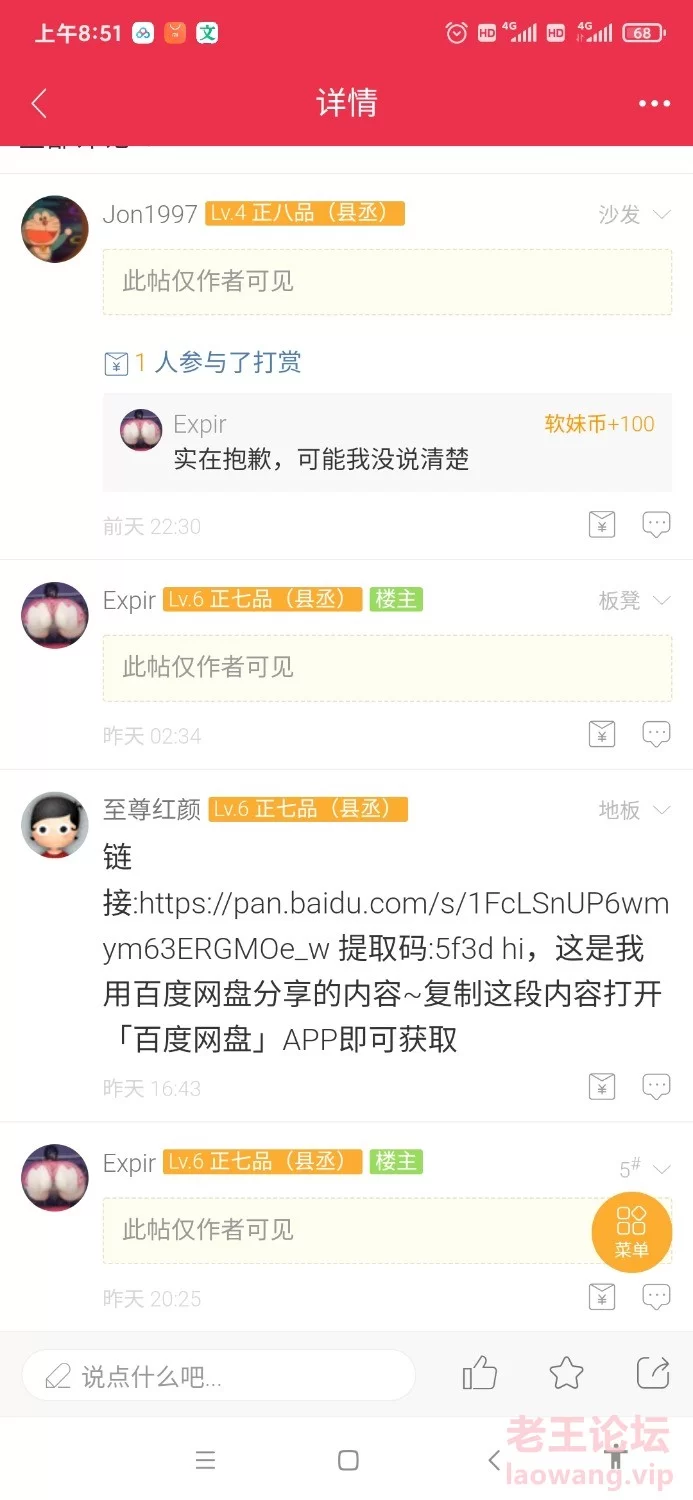Open Jon1997's profile avatar

point(55,229)
